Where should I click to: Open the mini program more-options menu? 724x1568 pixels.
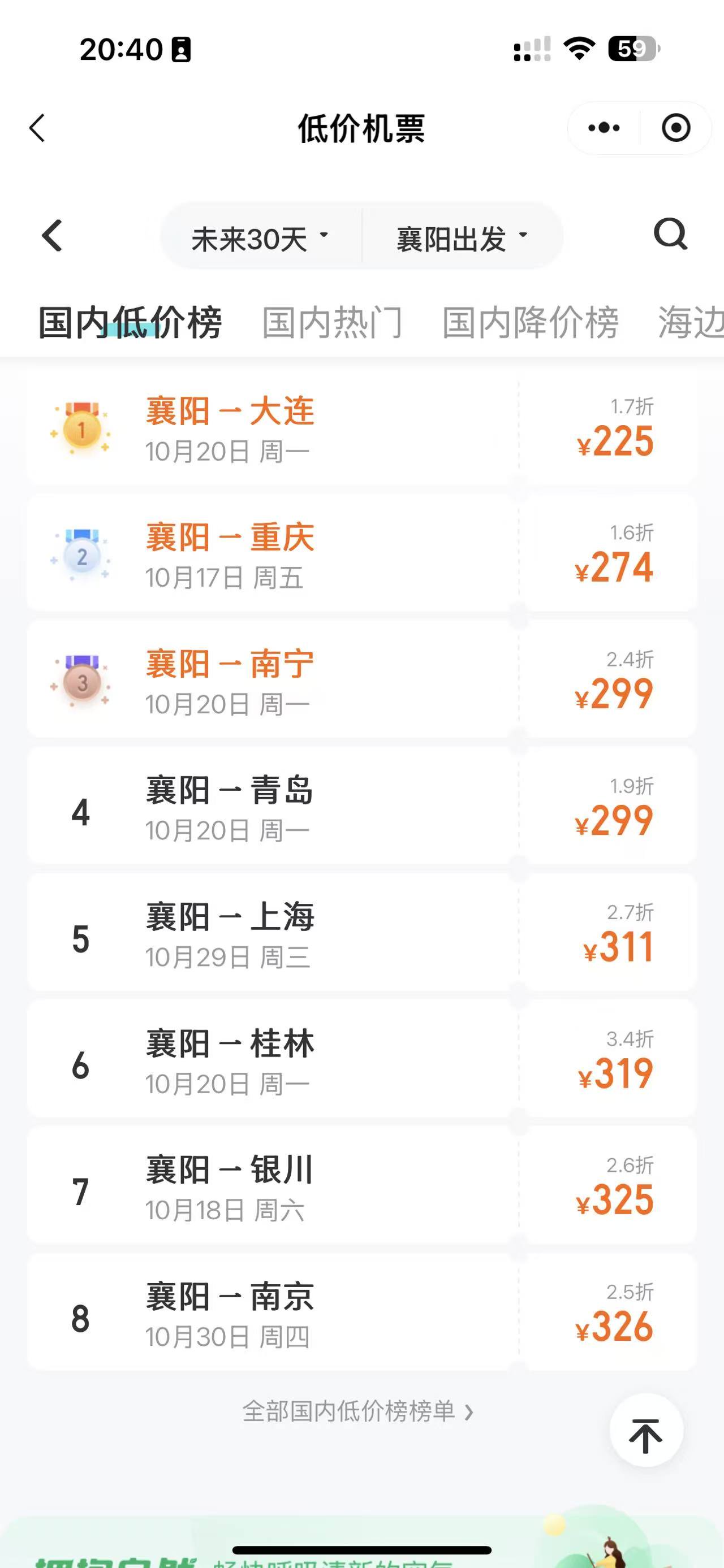(x=604, y=128)
